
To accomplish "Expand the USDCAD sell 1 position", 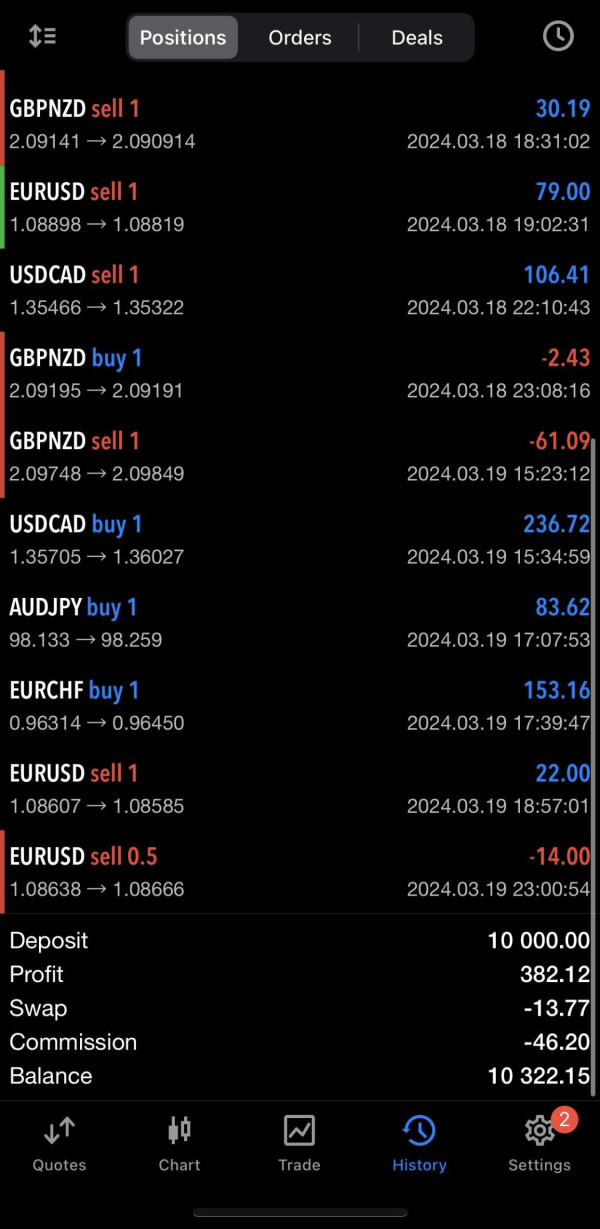I will tap(300, 290).
